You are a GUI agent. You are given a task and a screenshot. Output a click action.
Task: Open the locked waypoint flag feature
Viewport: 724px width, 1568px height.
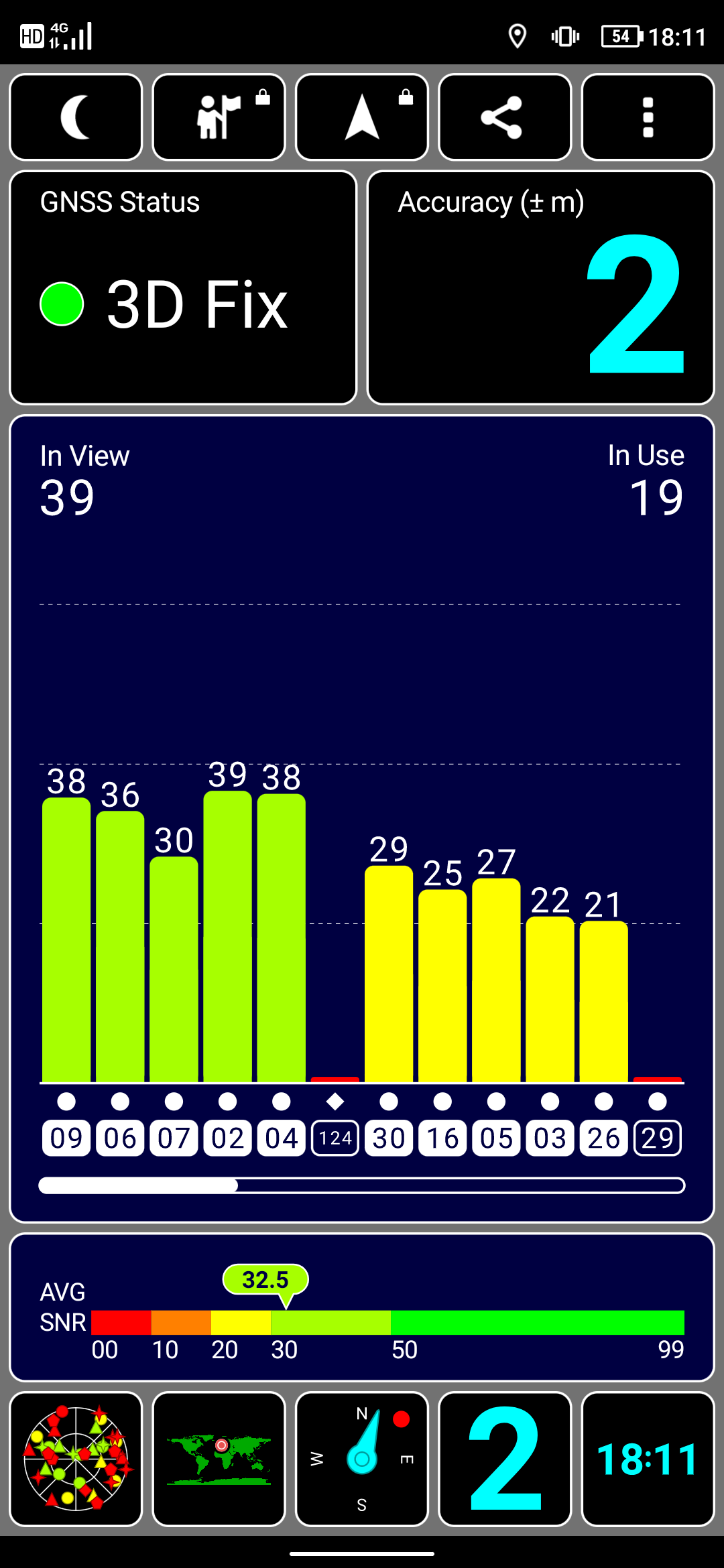(x=219, y=117)
